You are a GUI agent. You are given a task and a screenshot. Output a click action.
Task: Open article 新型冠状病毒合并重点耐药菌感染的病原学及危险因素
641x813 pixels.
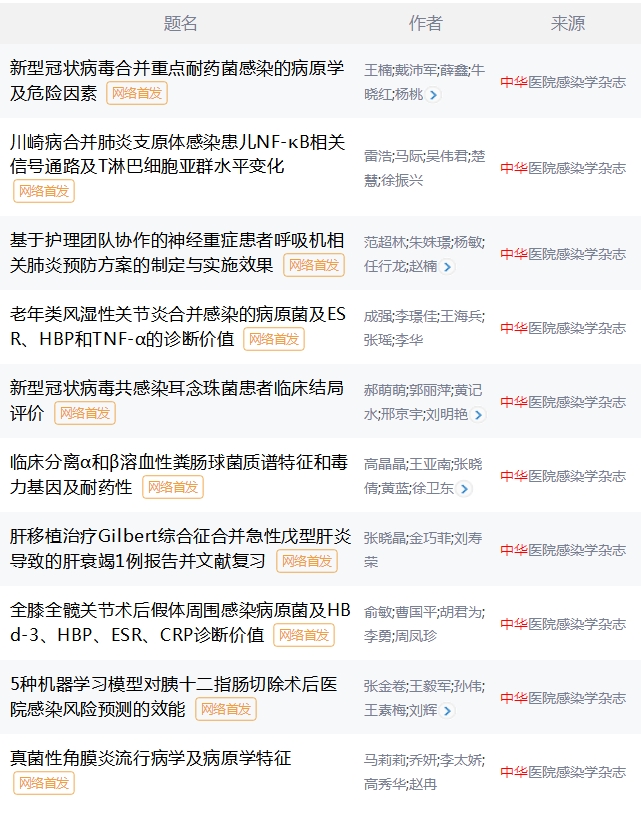177,69
